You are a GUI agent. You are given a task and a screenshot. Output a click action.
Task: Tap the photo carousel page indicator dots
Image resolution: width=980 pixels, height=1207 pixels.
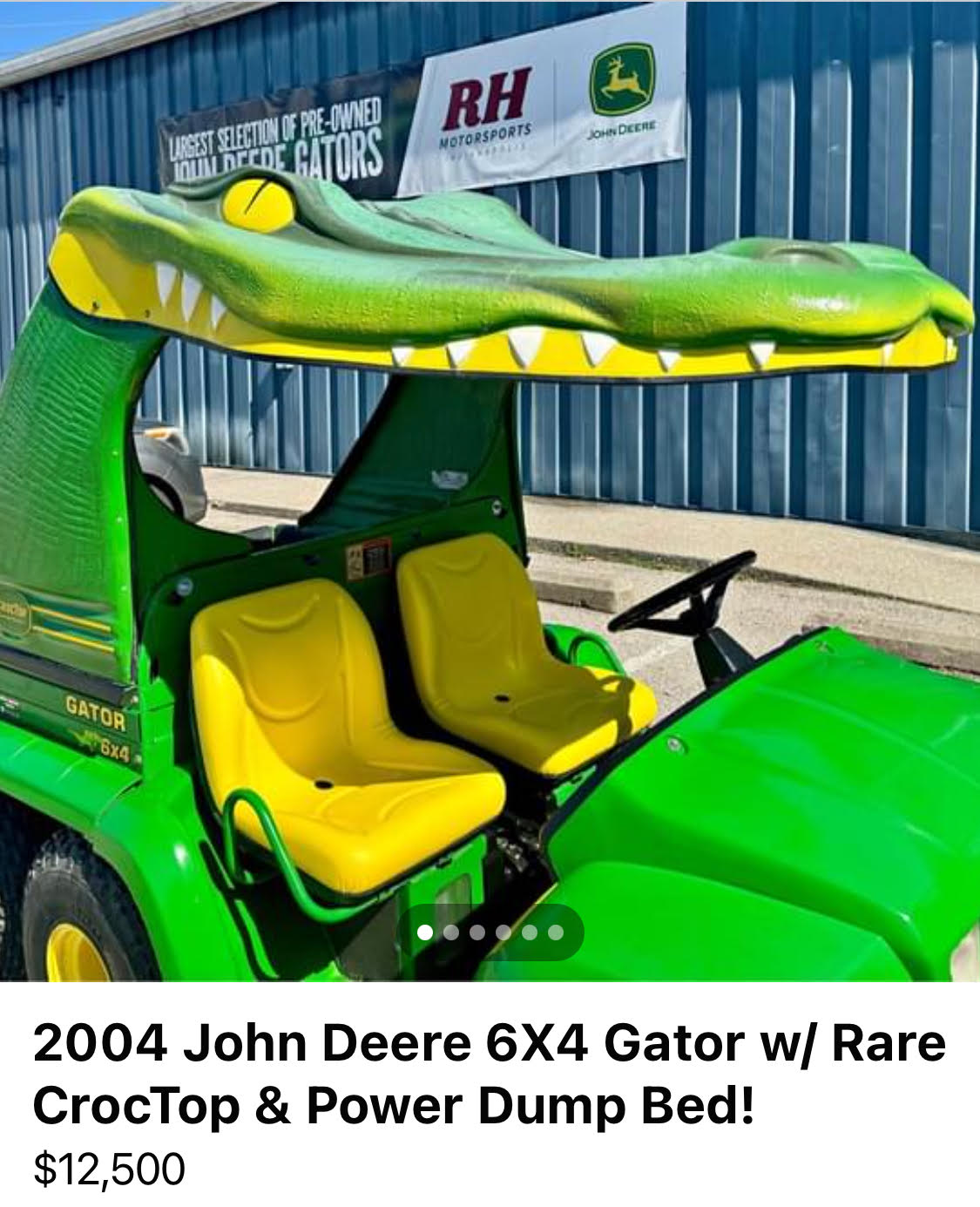490,932
